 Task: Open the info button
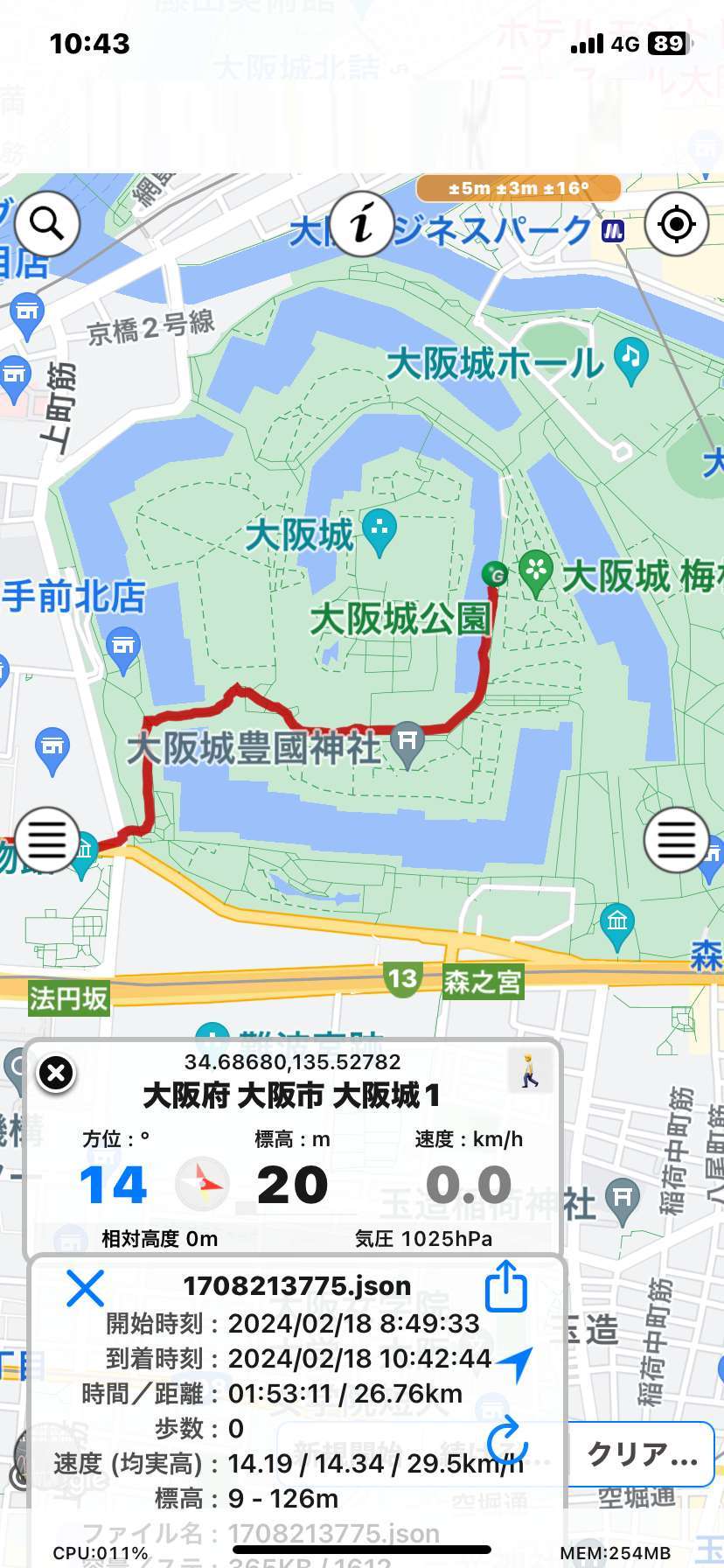(x=362, y=224)
